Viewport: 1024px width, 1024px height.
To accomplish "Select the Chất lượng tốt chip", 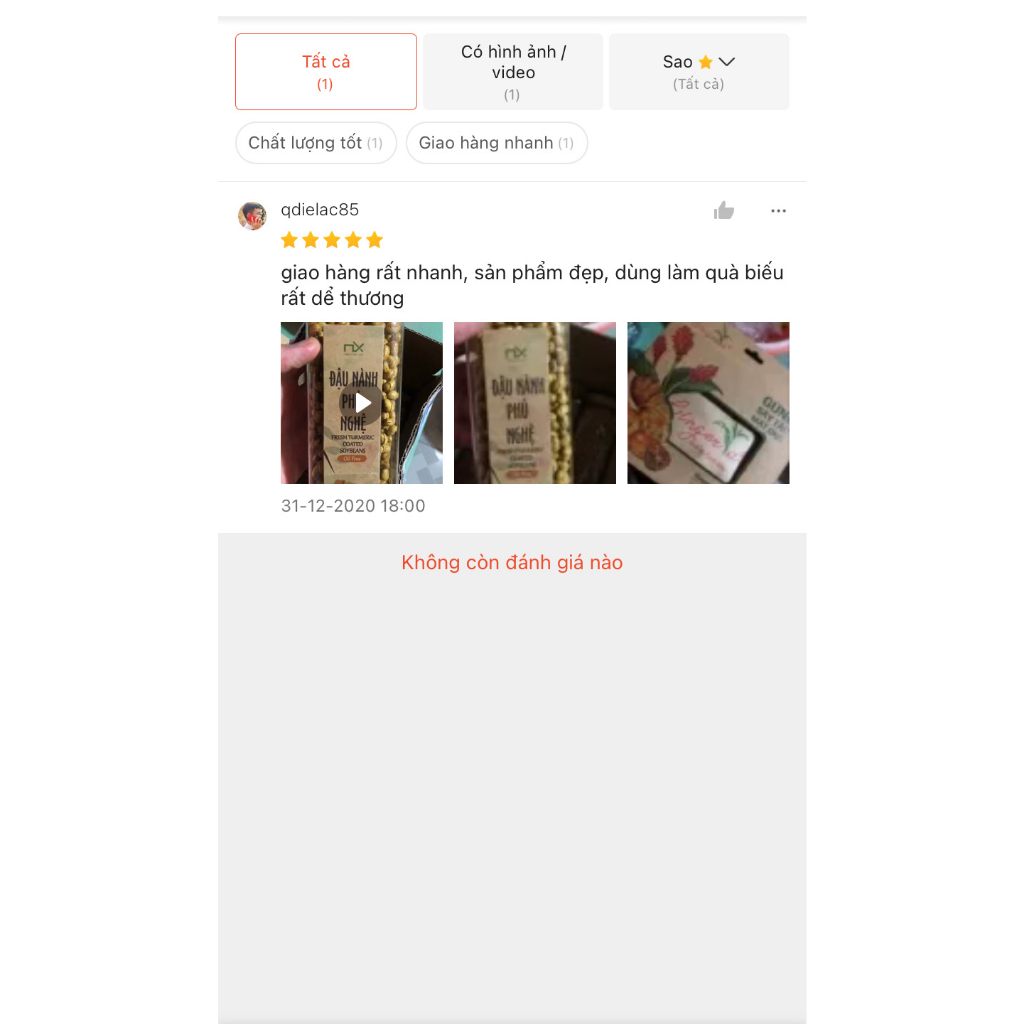I will click(x=316, y=143).
